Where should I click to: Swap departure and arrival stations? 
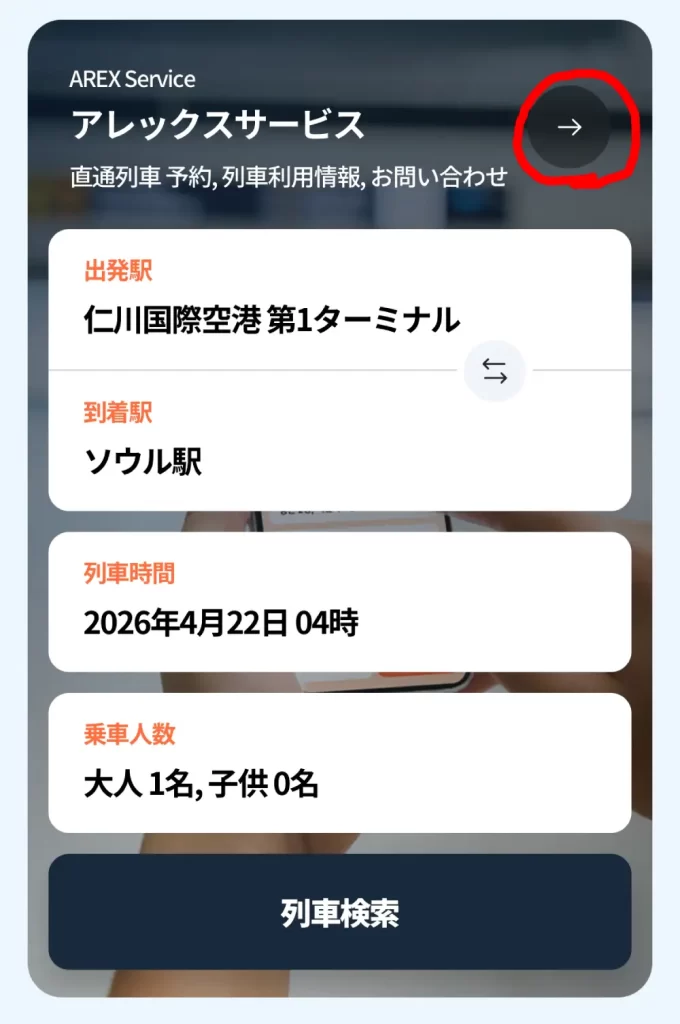click(495, 371)
